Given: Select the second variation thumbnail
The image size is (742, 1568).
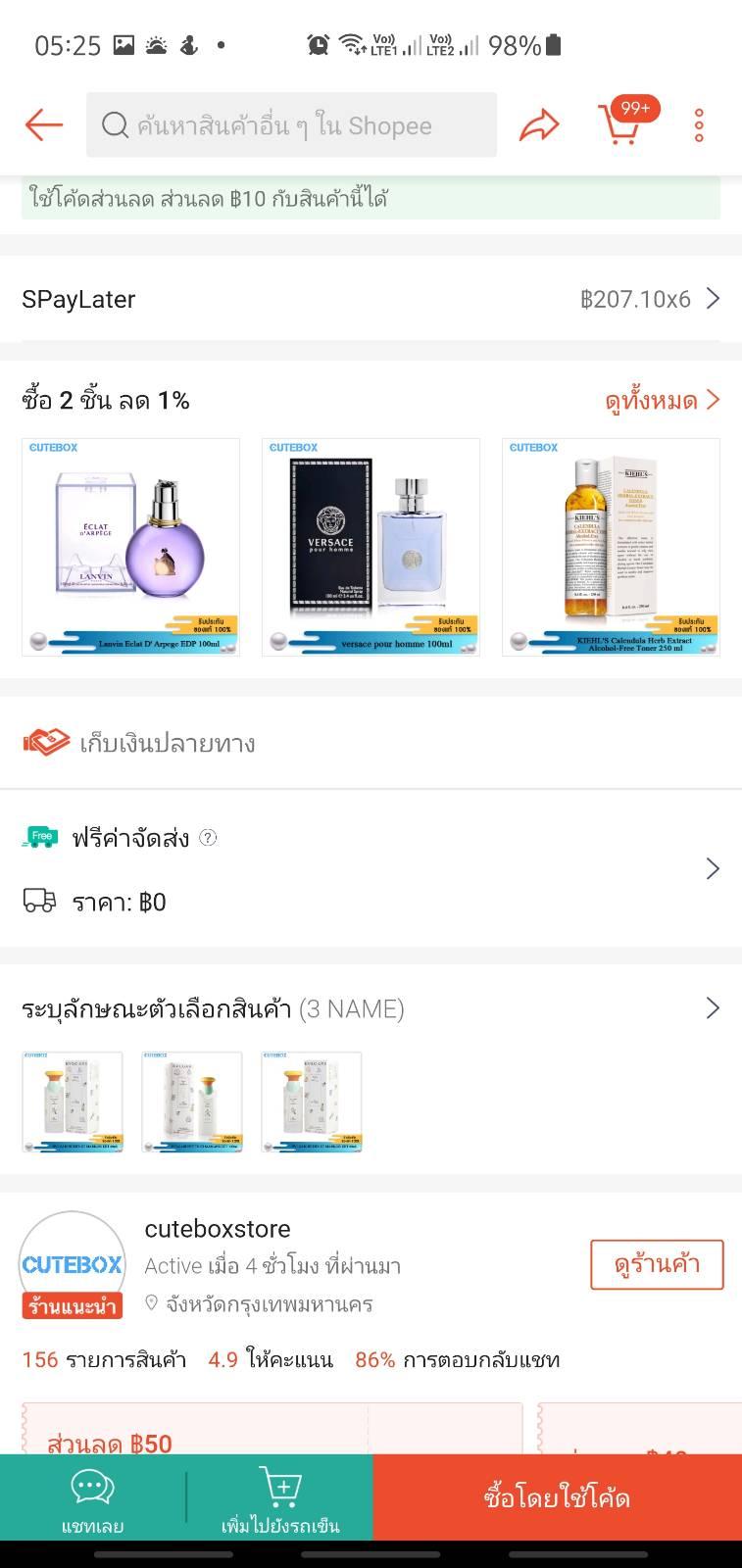Looking at the screenshot, I should pos(192,1102).
